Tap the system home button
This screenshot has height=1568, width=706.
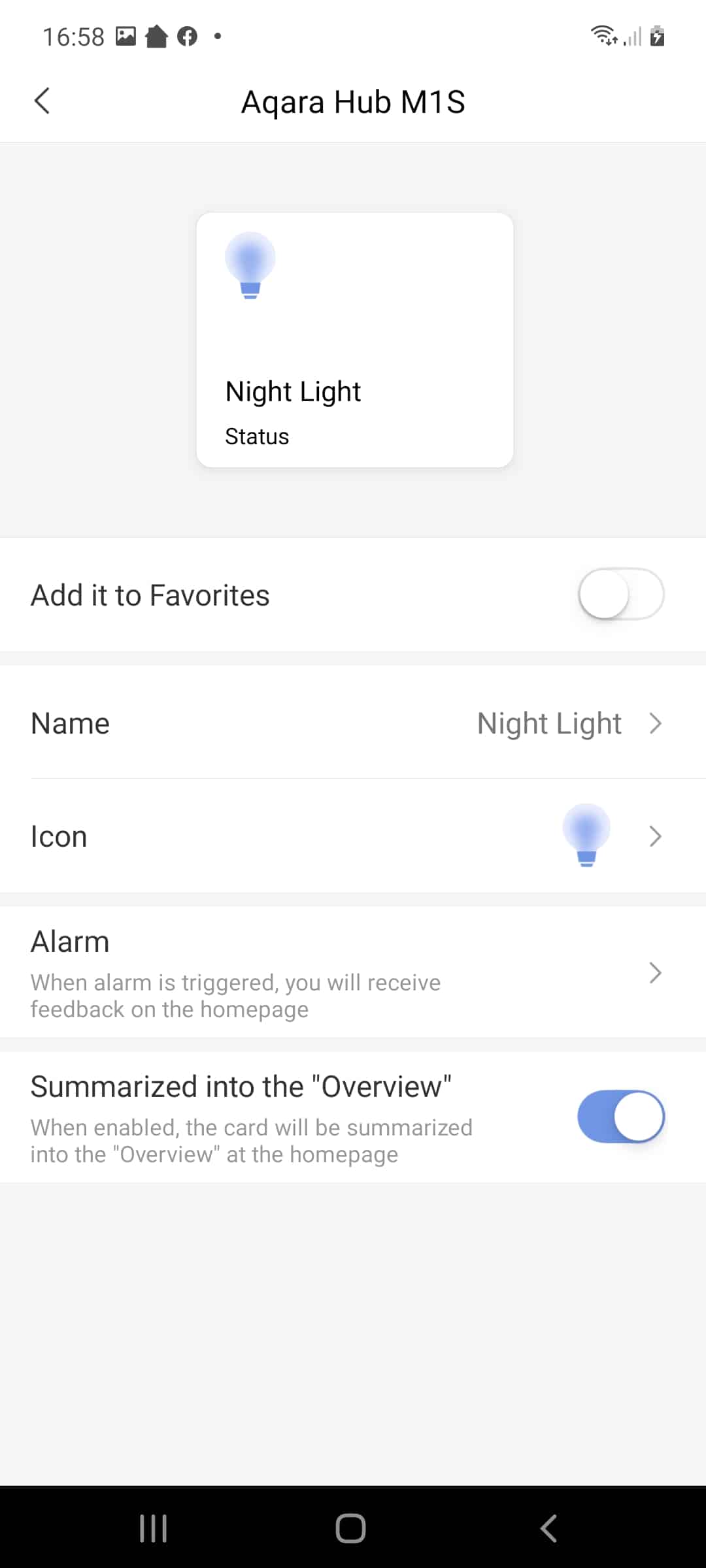tap(350, 1529)
